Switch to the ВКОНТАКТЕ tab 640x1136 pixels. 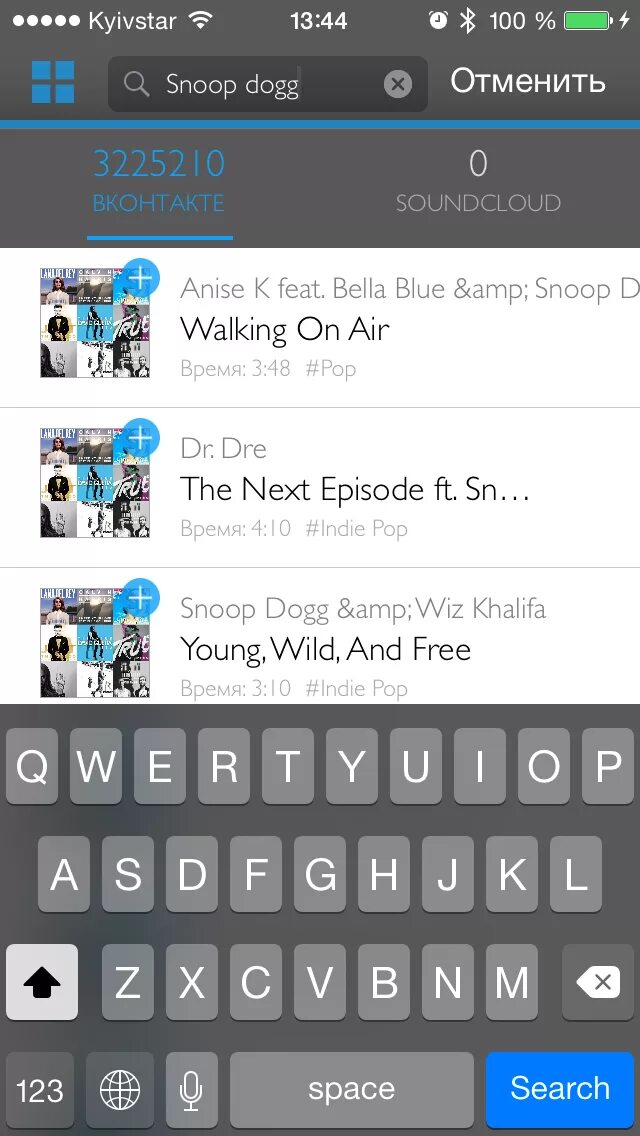[x=159, y=181]
